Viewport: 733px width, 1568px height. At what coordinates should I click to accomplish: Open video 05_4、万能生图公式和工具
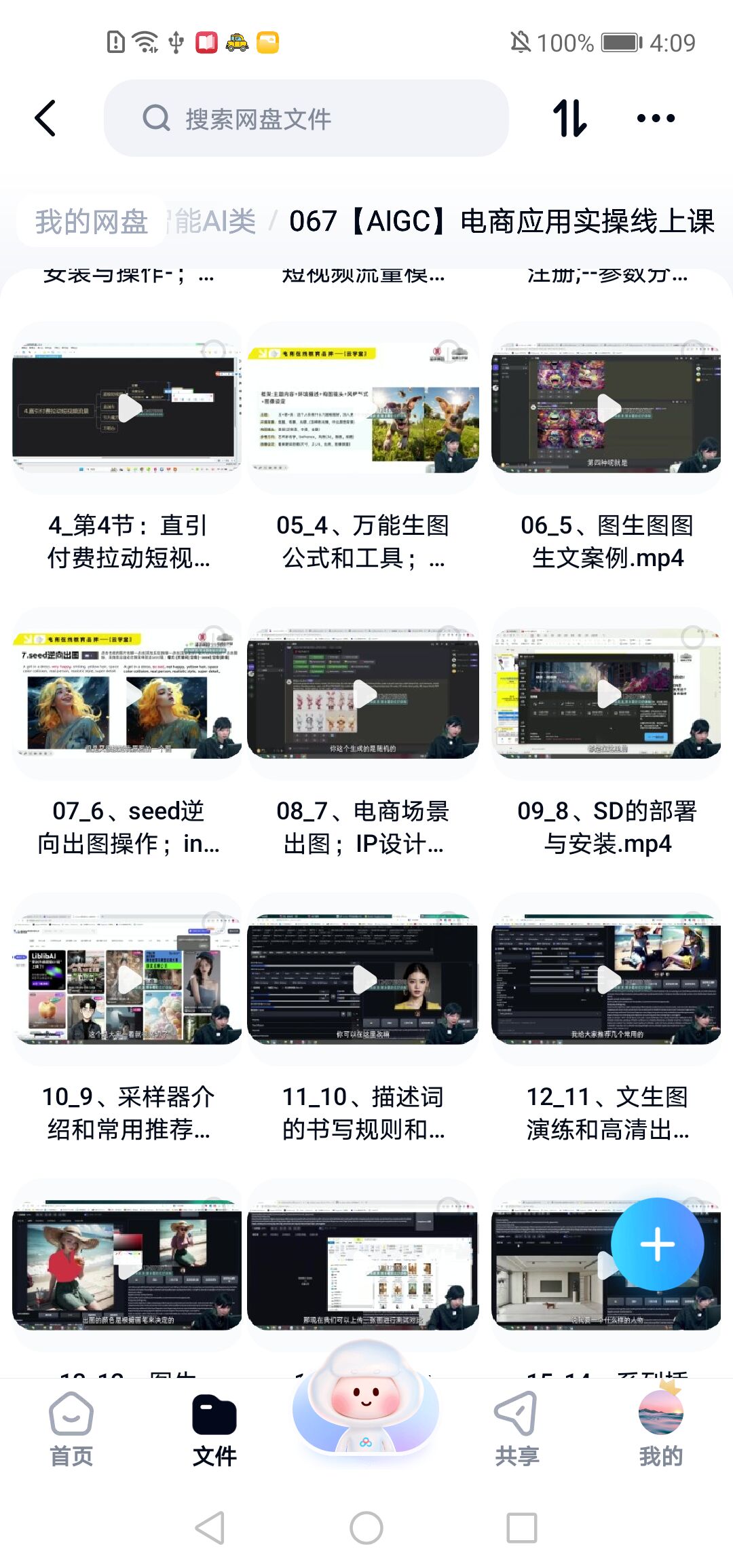[363, 409]
